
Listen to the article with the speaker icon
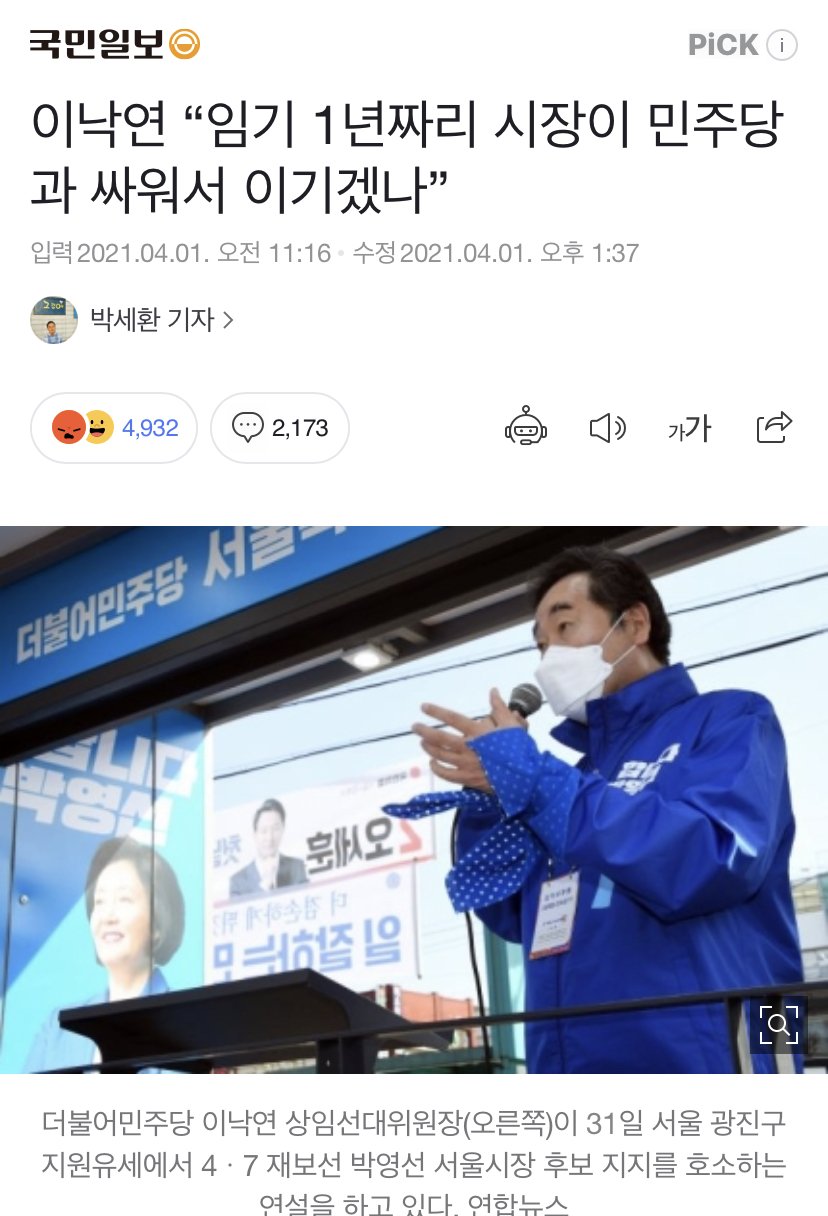607,428
